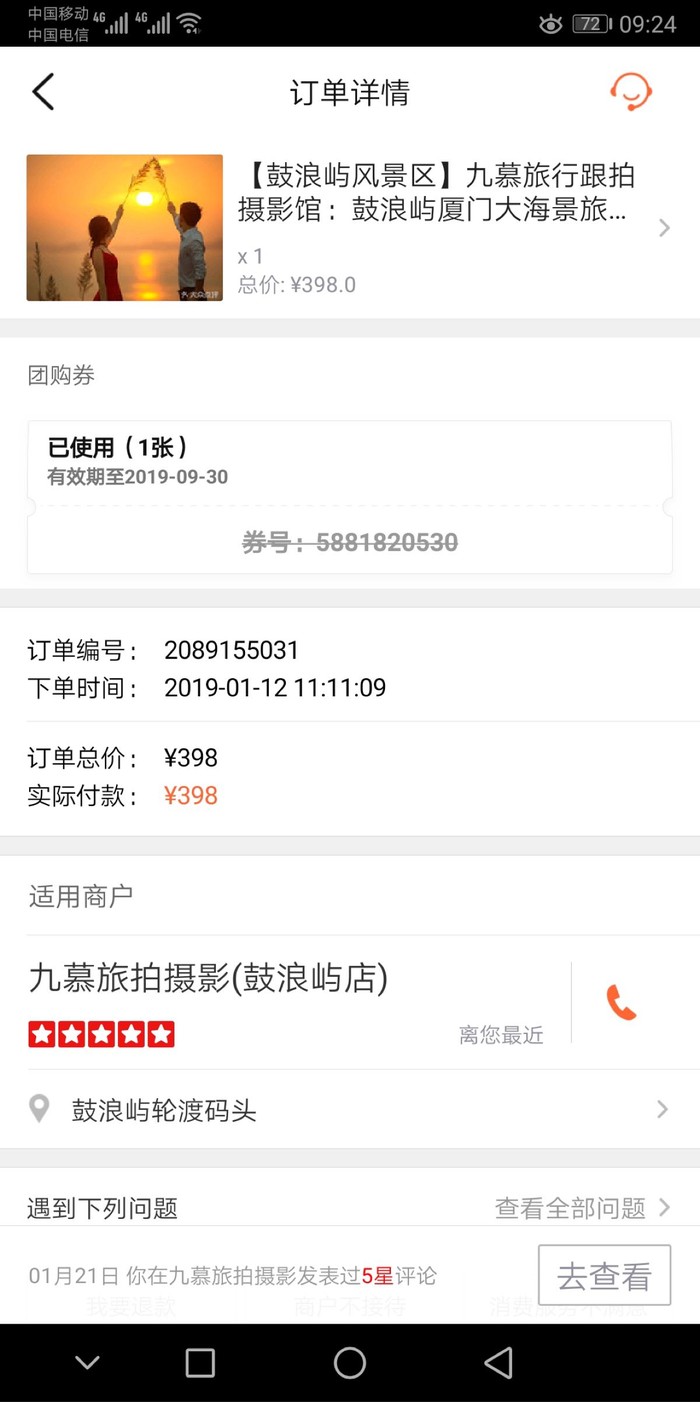Image resolution: width=700 pixels, height=1402 pixels.
Task: Tap 去查看 to view your review
Action: coord(603,1276)
